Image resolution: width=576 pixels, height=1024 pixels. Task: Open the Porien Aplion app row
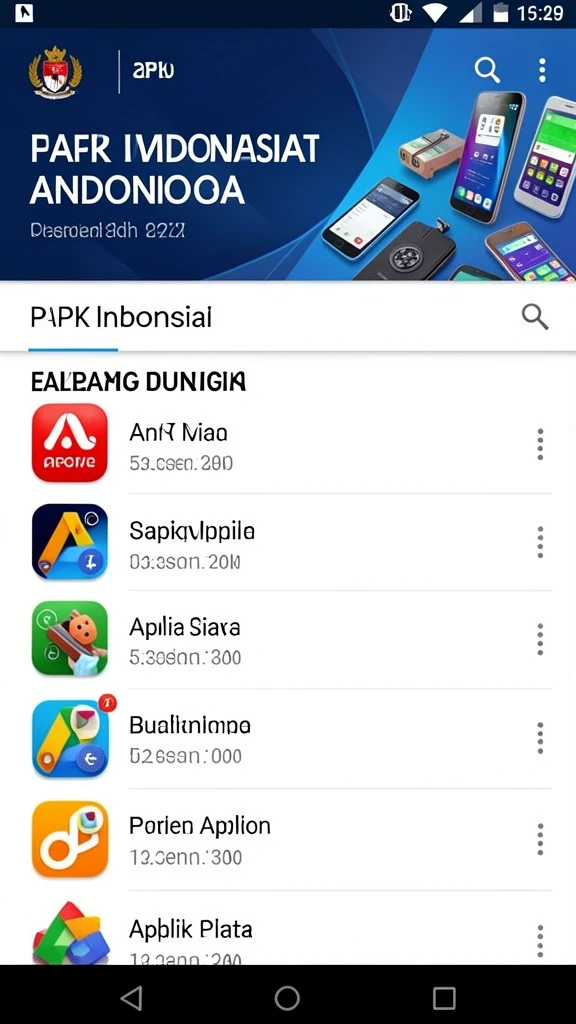[x=288, y=839]
